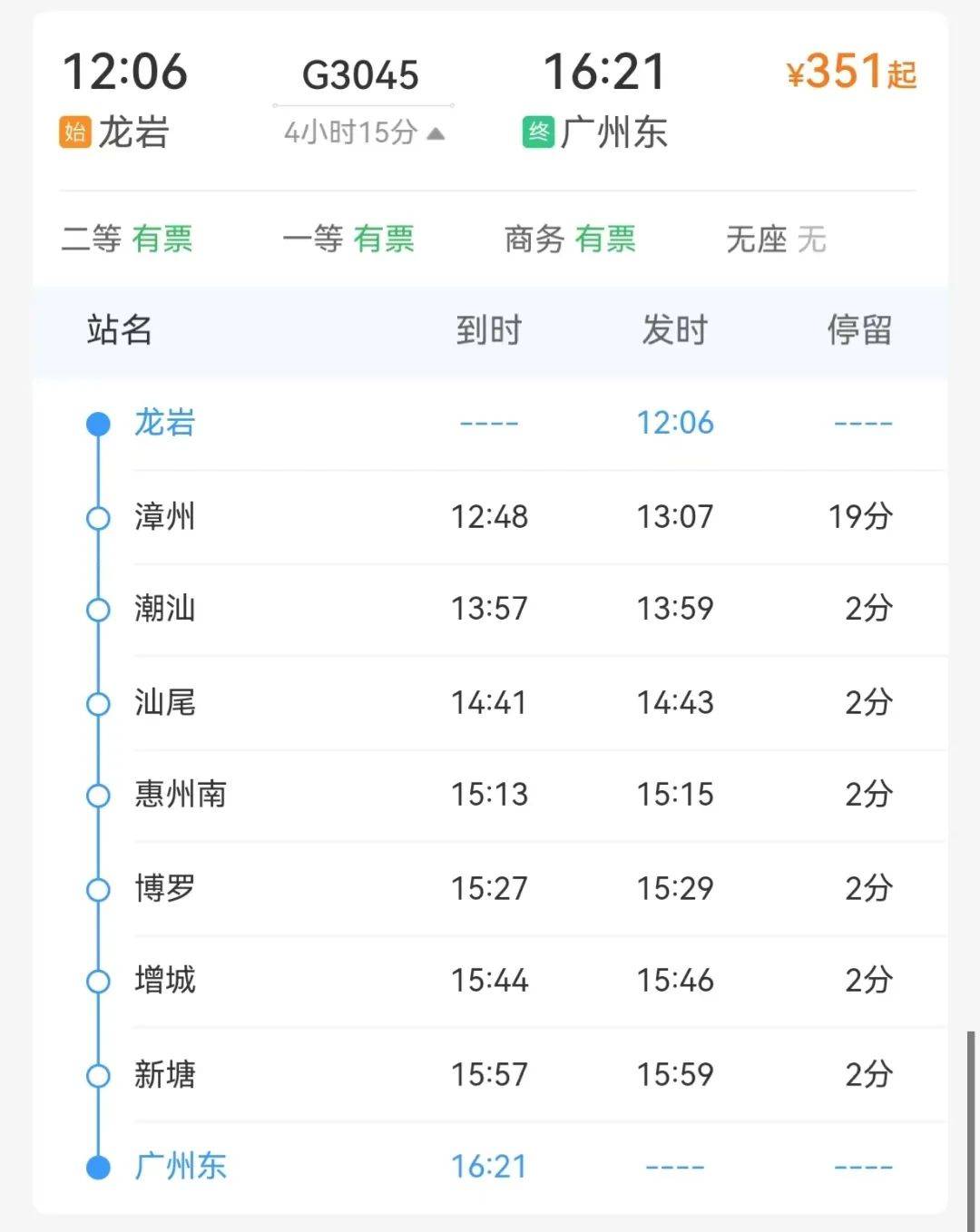Click the hollow station dot next to 漳州

point(97,517)
